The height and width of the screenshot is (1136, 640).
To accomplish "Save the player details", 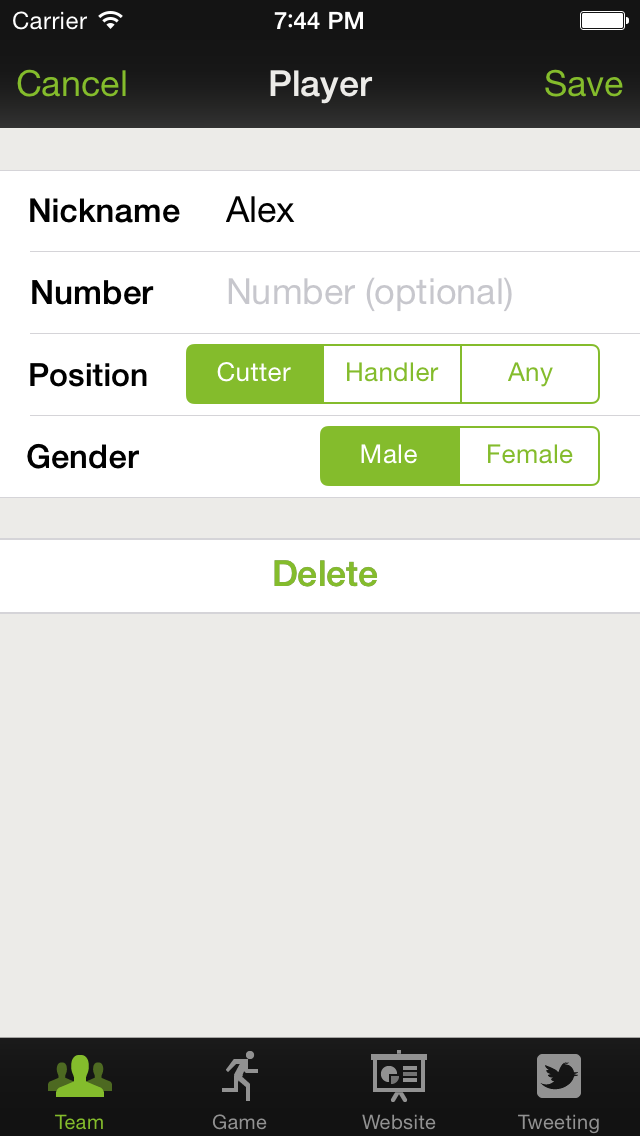I will point(583,84).
